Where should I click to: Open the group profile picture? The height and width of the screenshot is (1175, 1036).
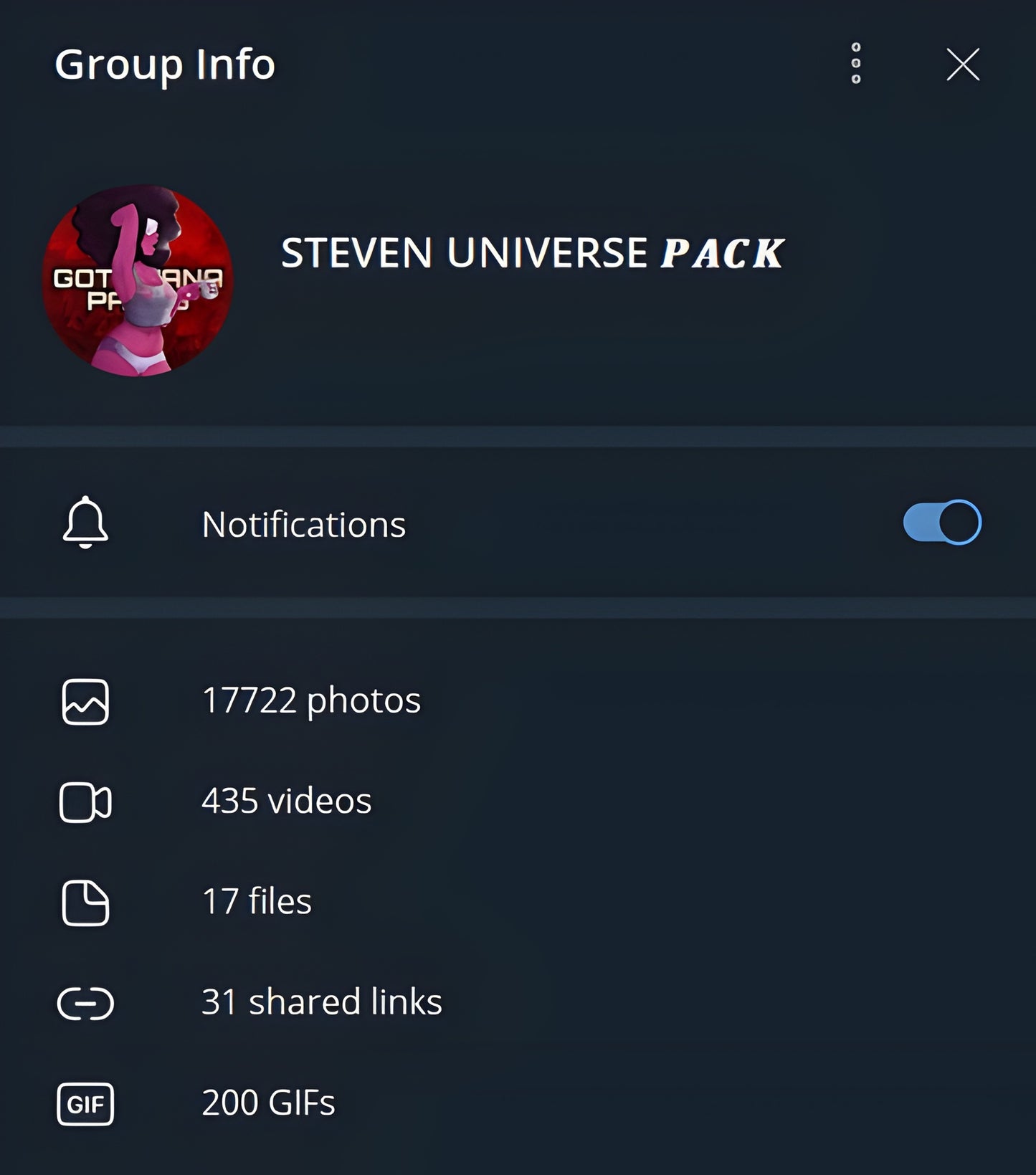click(138, 280)
